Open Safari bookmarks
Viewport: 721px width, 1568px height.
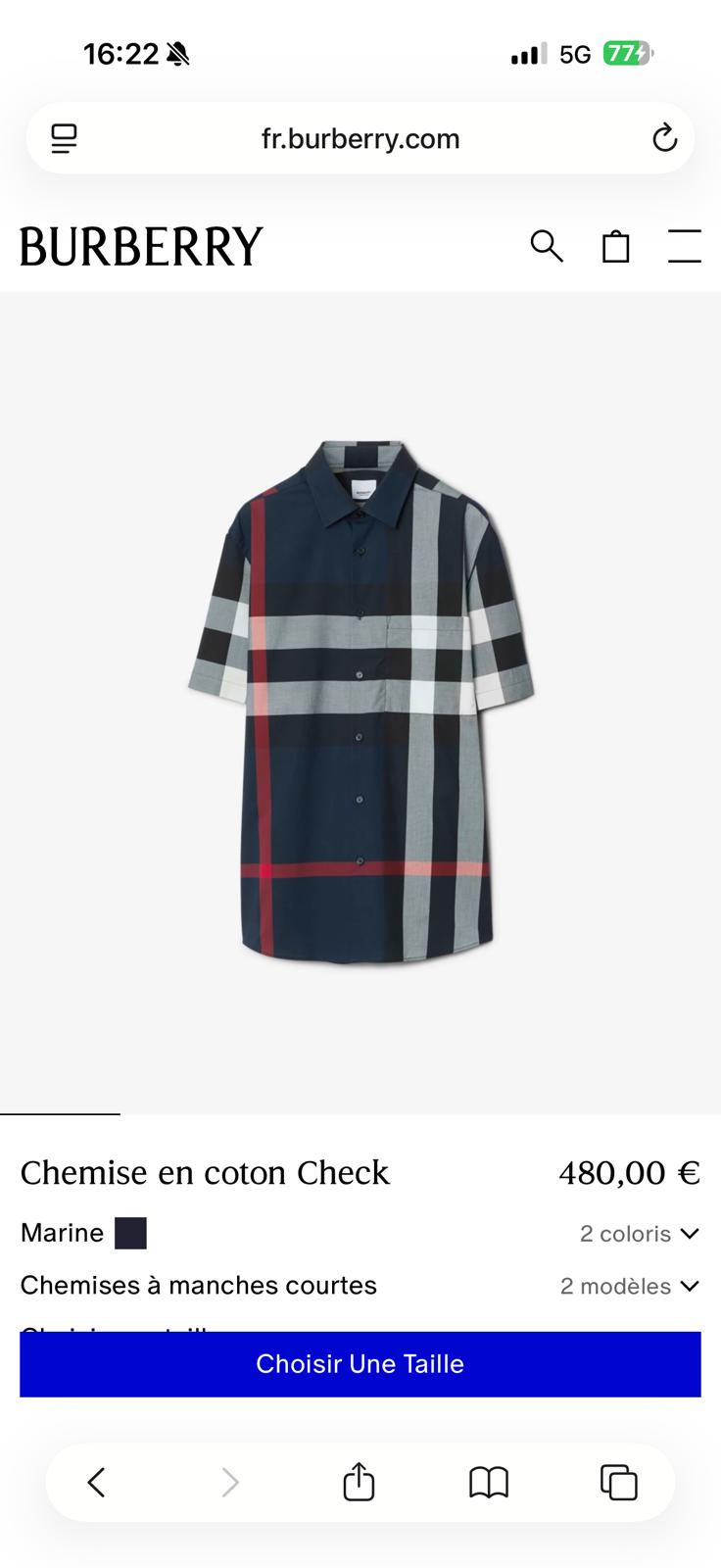pyautogui.click(x=489, y=1482)
